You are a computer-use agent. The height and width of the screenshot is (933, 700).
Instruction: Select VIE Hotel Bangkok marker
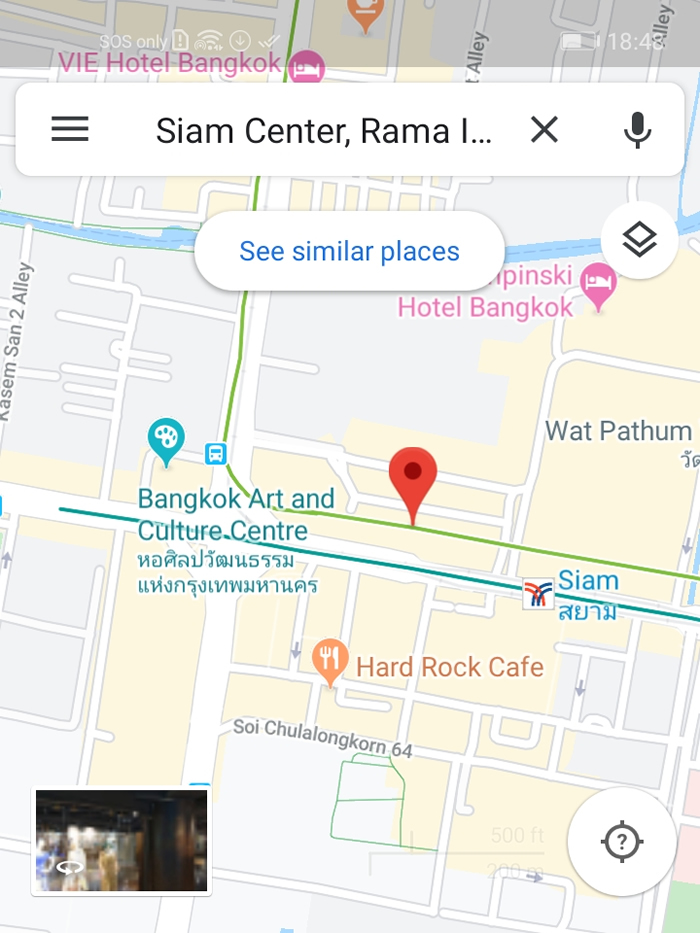307,67
